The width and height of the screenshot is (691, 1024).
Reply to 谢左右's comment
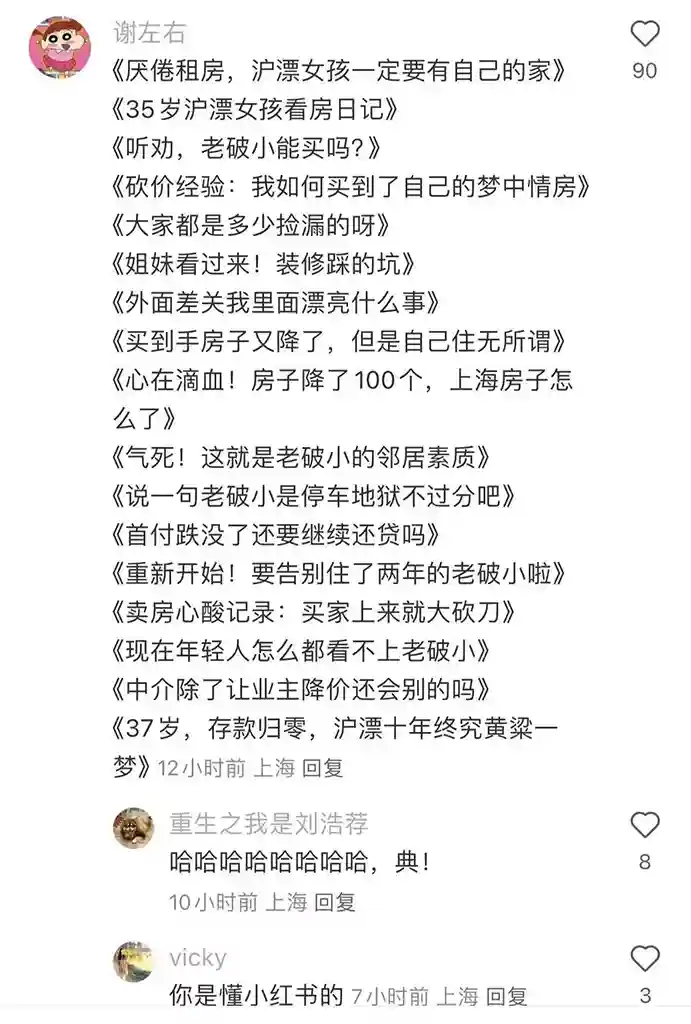pos(322,768)
